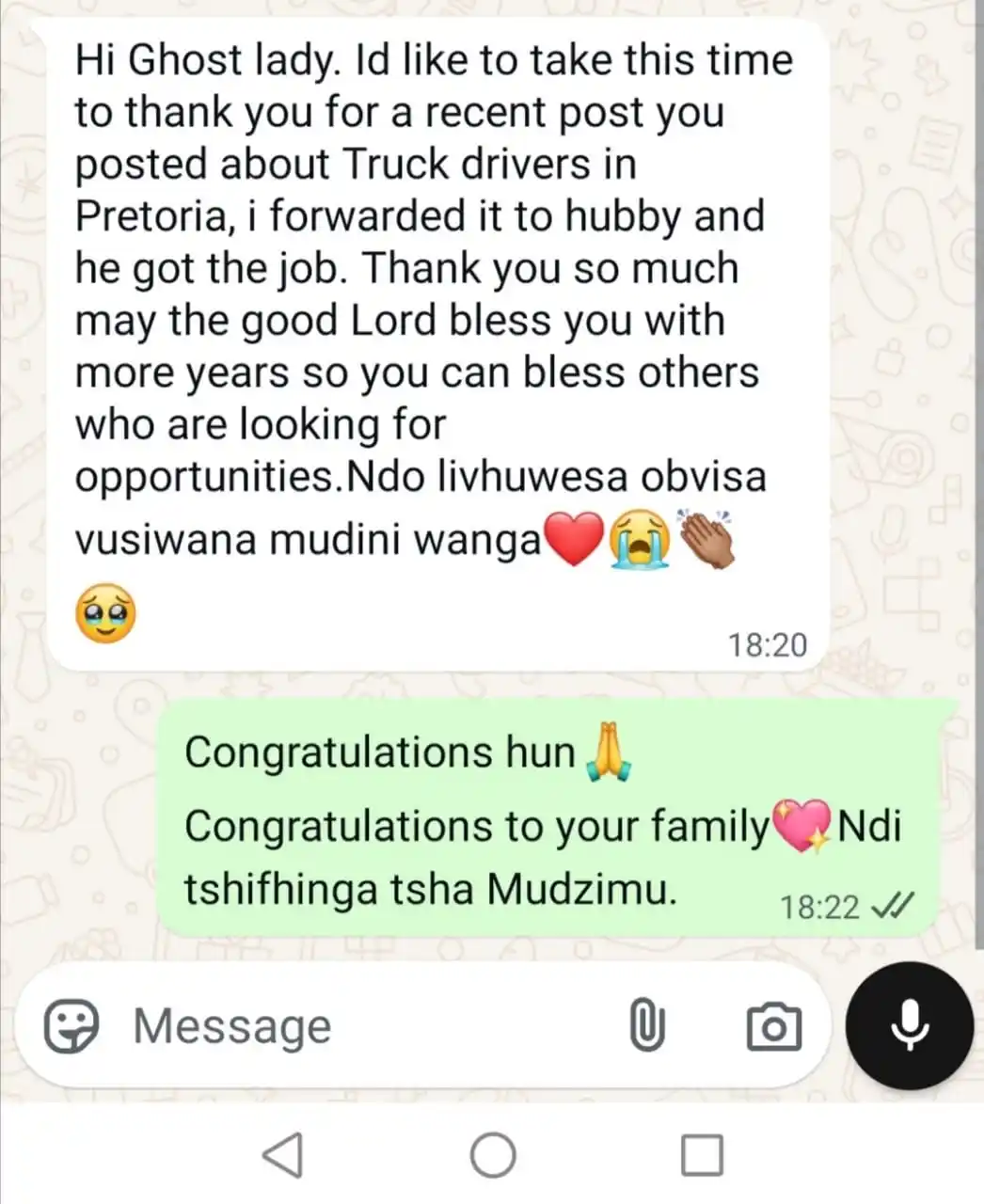Tap the system home button
Viewport: 984px width, 1204px height.
[492, 1155]
